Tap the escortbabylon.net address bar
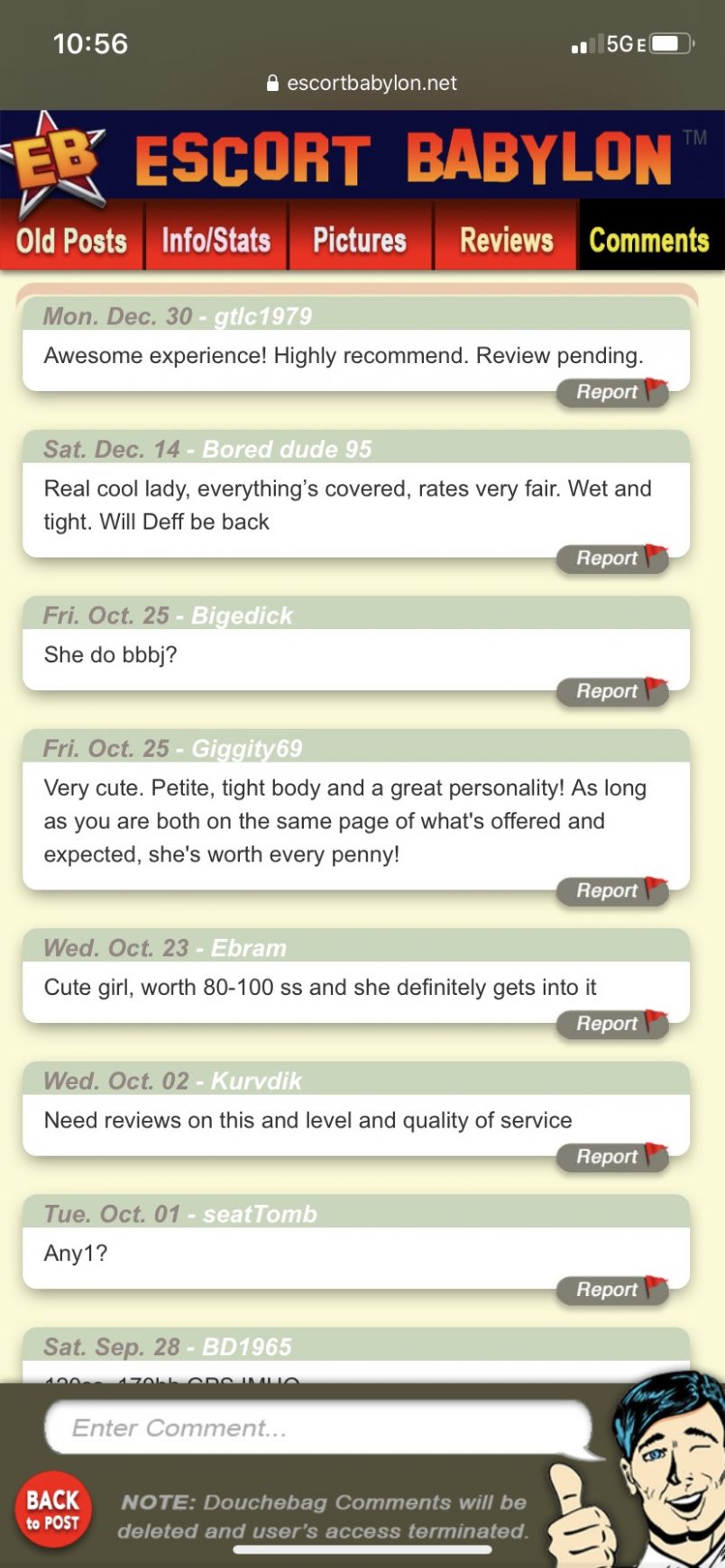 pos(362,83)
